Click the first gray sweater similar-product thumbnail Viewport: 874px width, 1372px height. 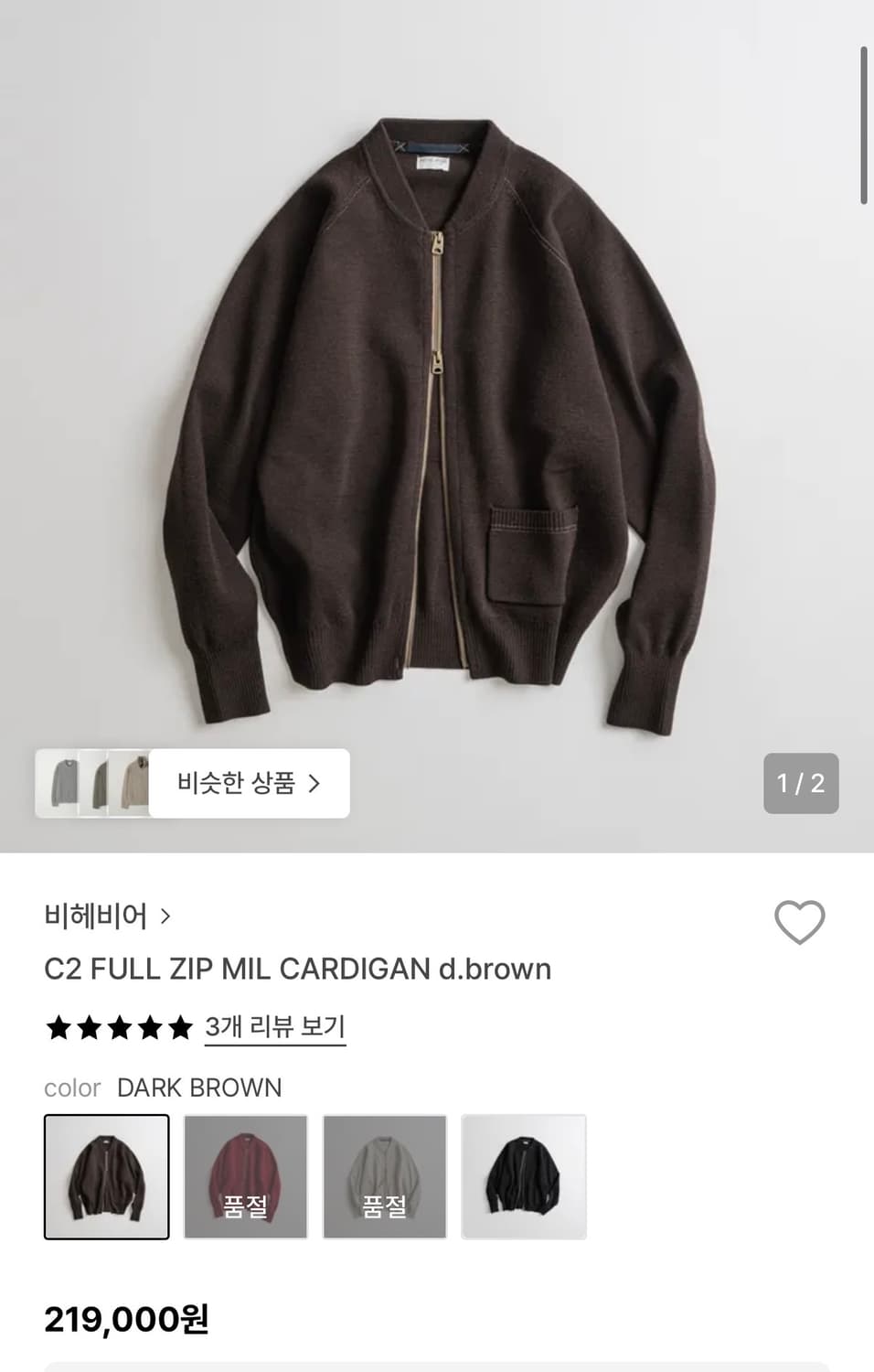pyautogui.click(x=62, y=784)
